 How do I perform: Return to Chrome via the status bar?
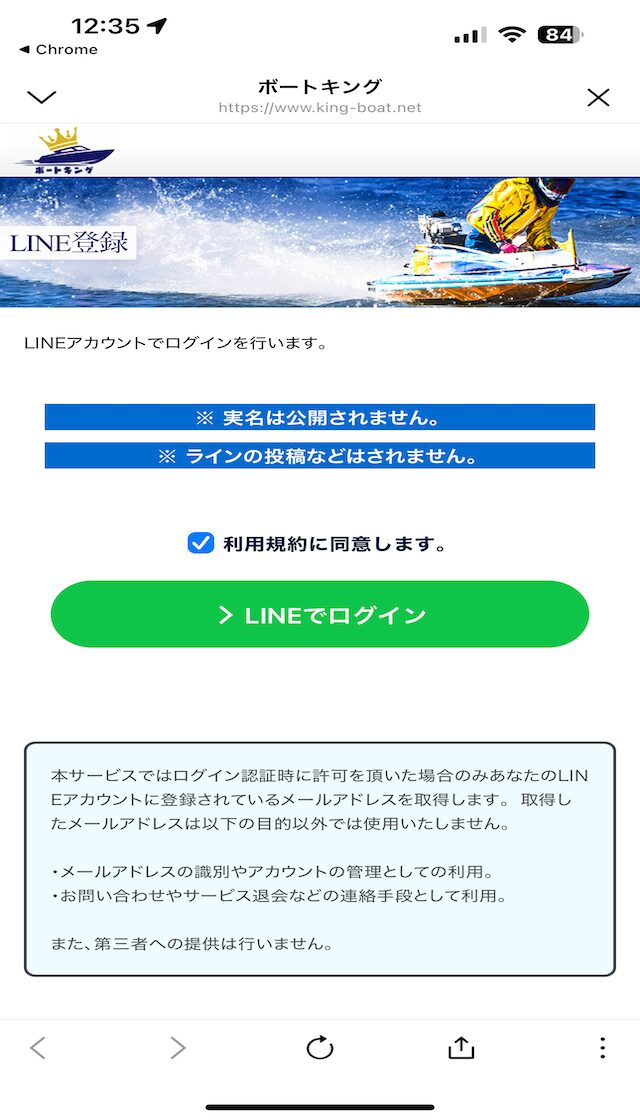pos(58,50)
